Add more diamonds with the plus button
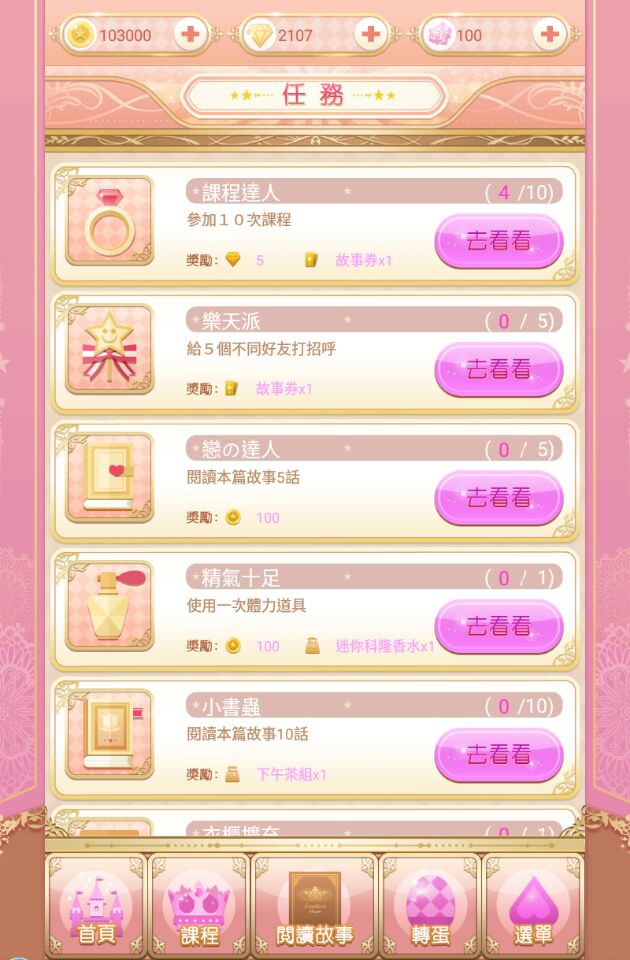This screenshot has height=960, width=630. pos(370,35)
